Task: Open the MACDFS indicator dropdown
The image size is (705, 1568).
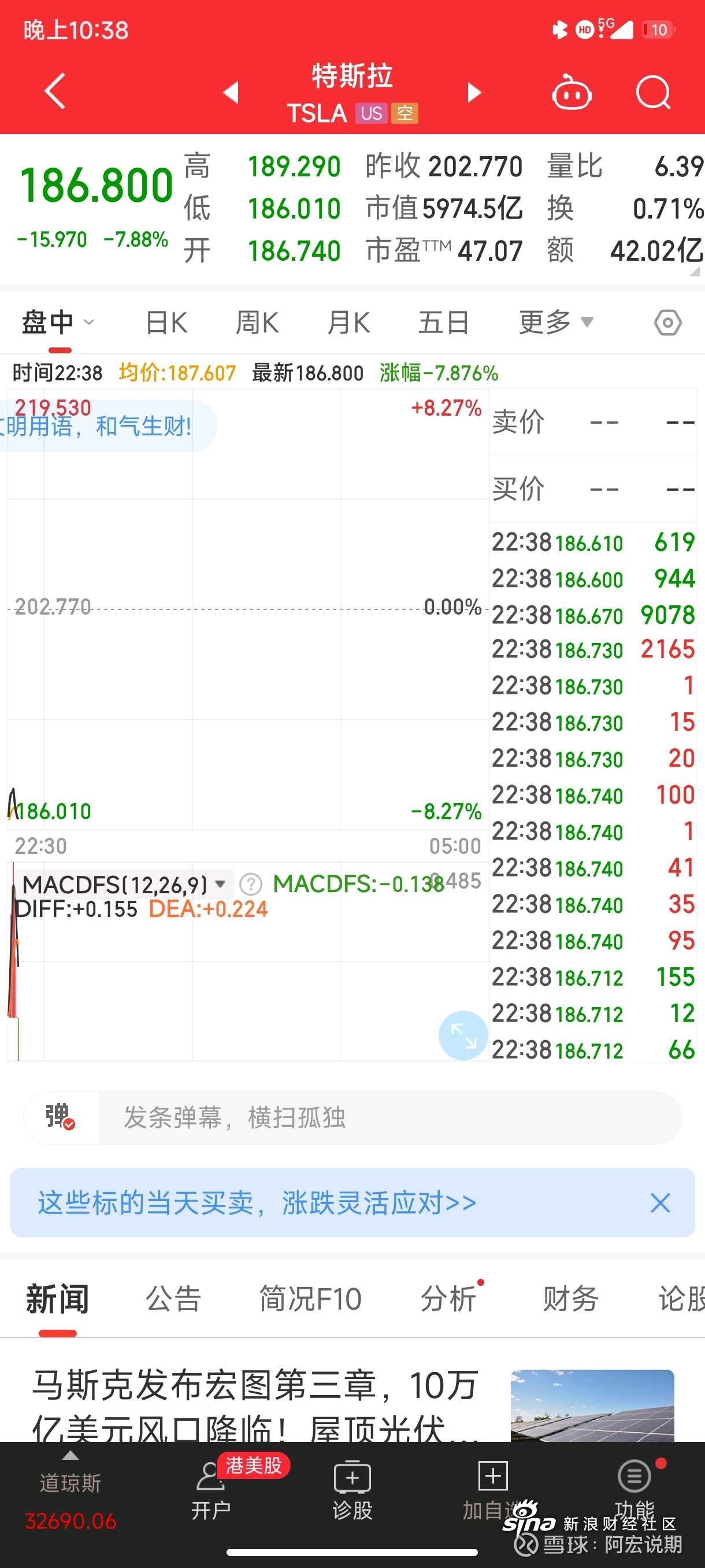Action: [220, 883]
